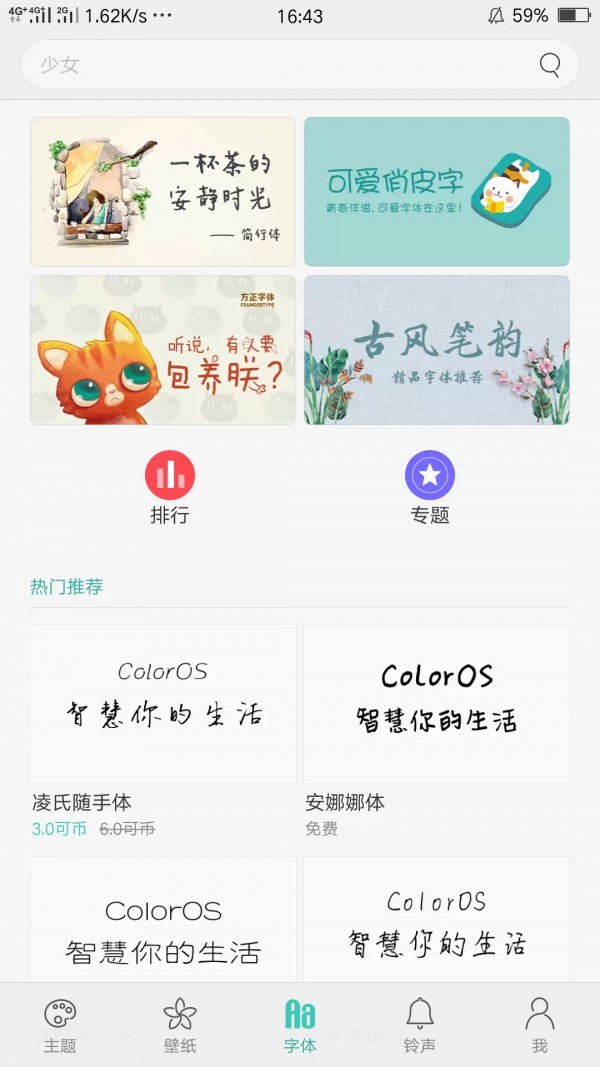
Task: Open the orange cat 包养朕 banner
Action: (163, 350)
